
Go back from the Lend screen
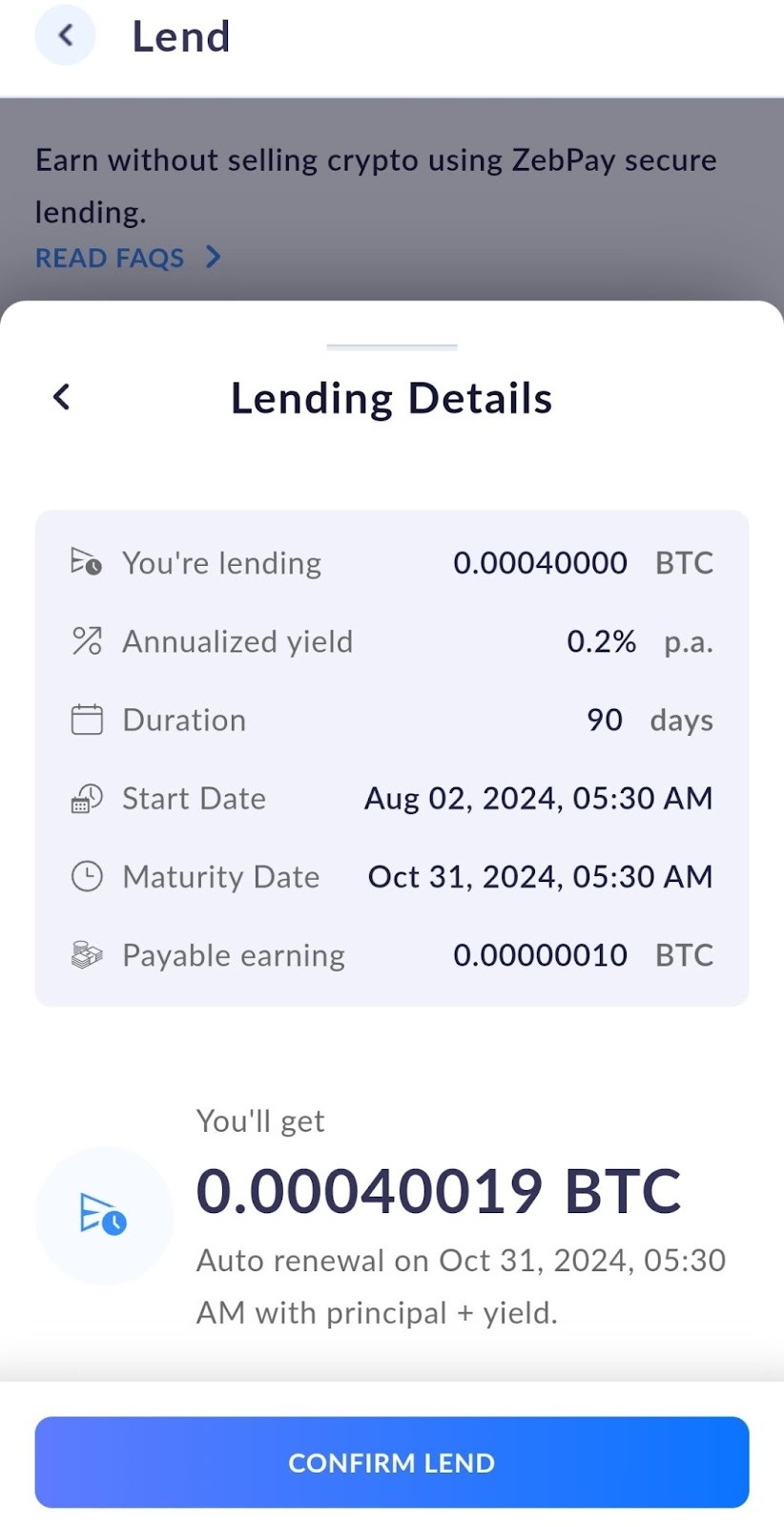[65, 36]
